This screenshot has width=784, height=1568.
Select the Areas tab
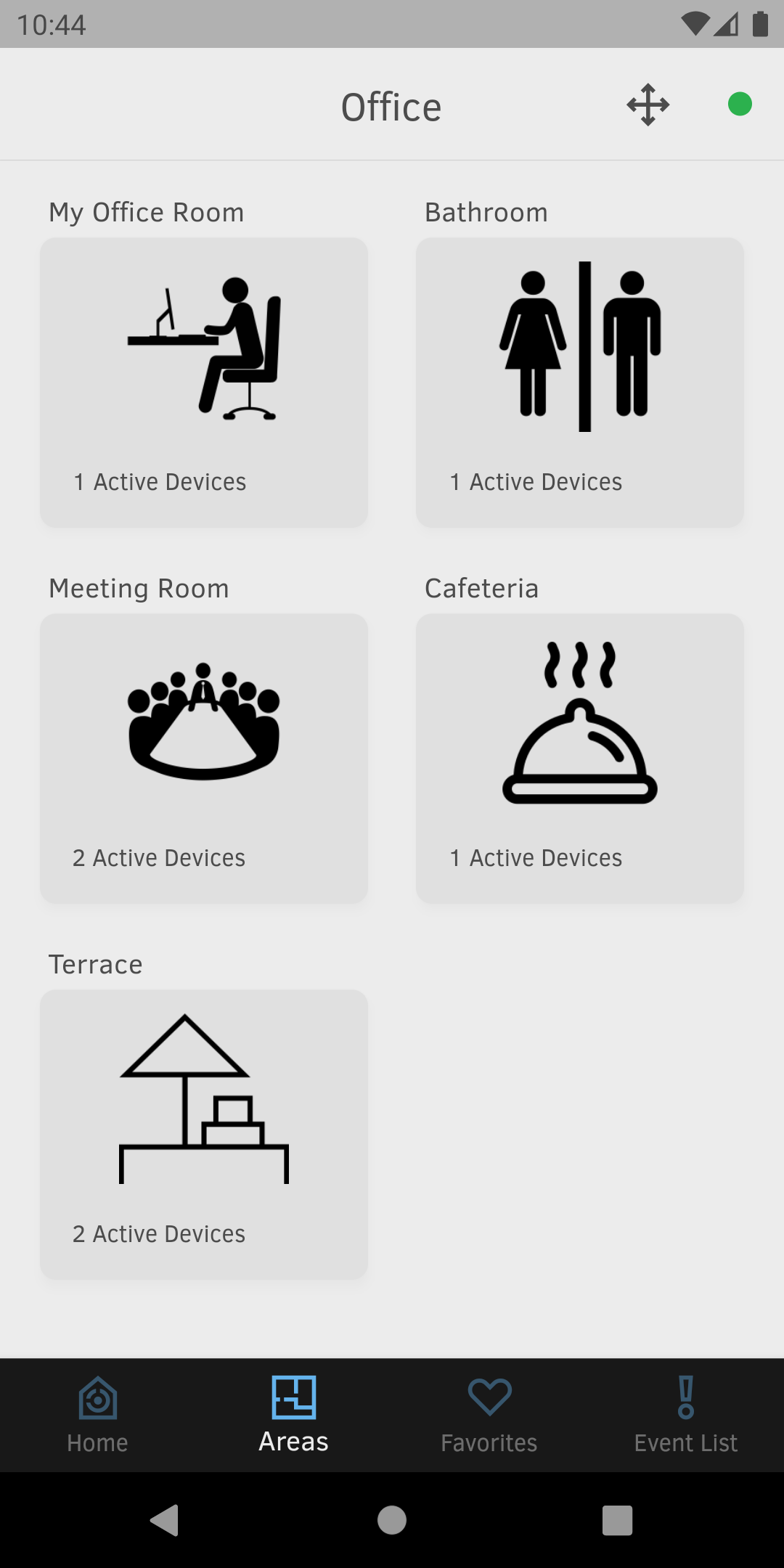[x=294, y=1415]
